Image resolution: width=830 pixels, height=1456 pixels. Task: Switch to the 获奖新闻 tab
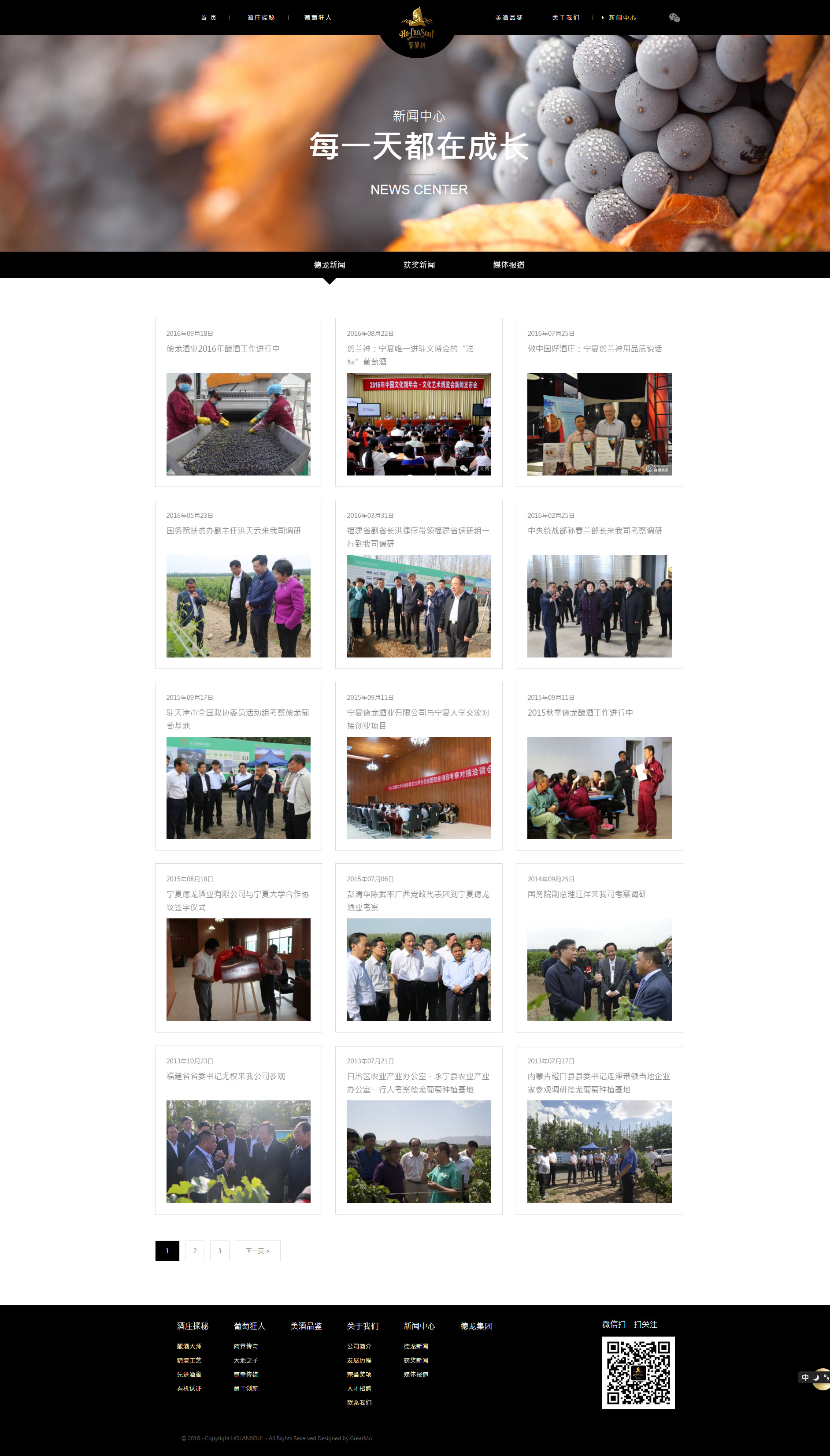click(419, 265)
